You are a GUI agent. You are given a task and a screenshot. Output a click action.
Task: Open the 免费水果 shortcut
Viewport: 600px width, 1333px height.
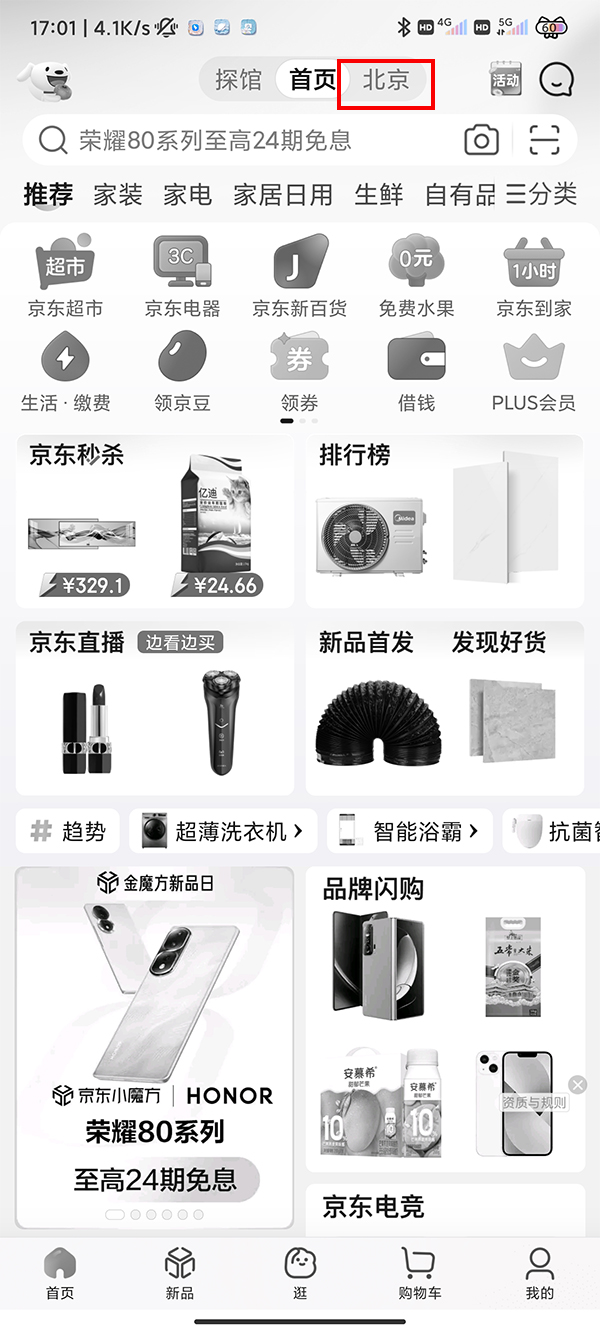[x=416, y=277]
